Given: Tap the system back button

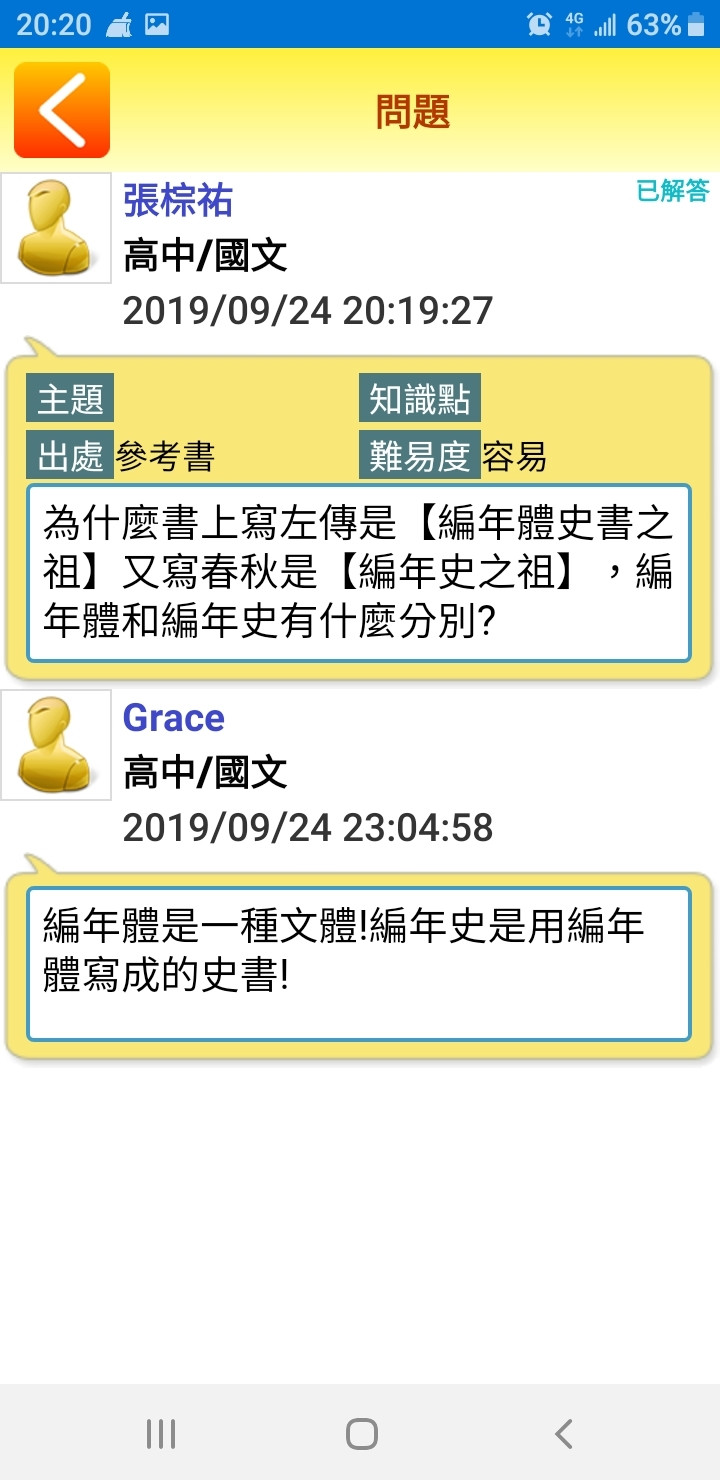Looking at the screenshot, I should coord(563,1434).
